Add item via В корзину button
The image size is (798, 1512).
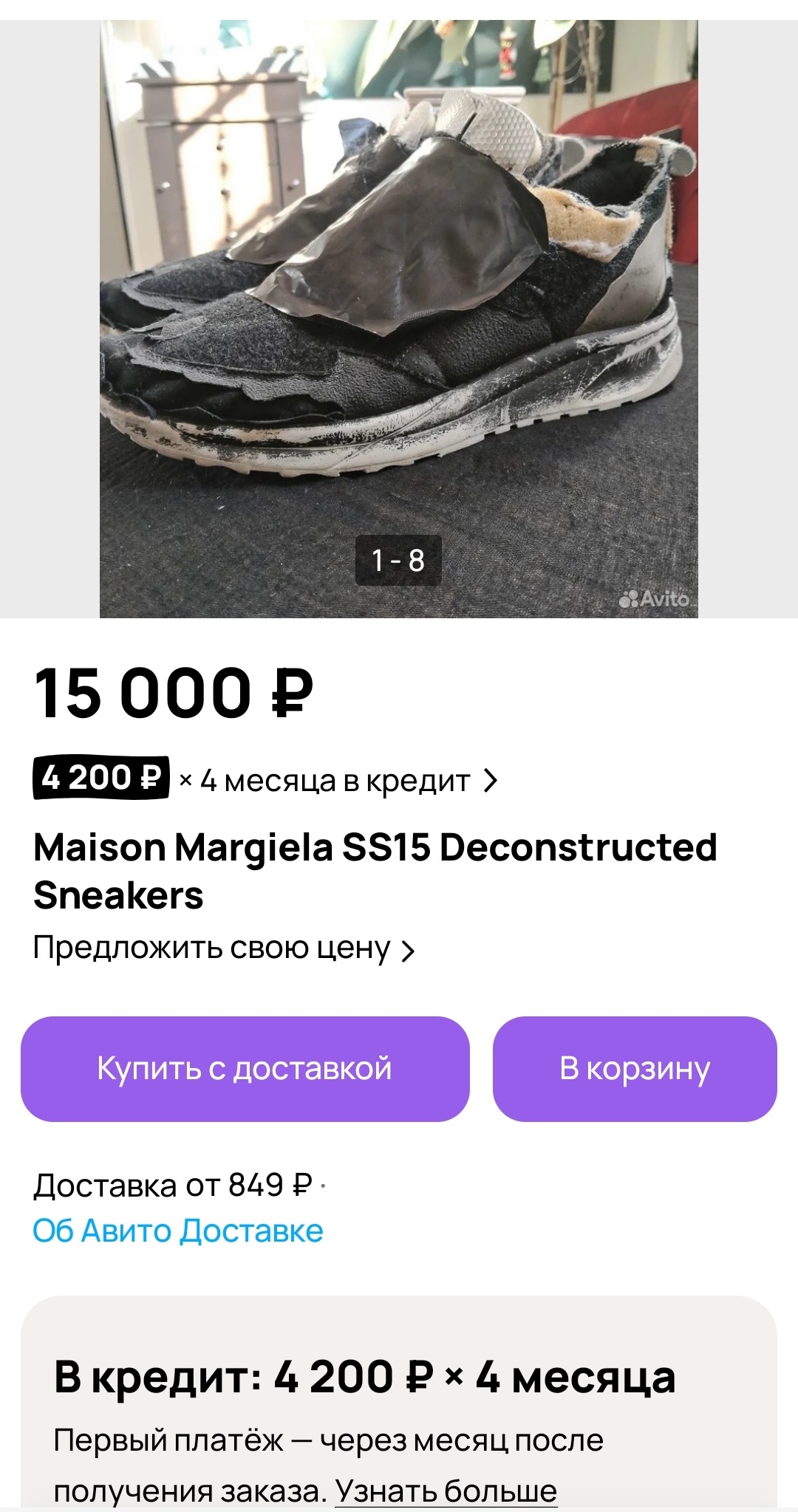(635, 1069)
